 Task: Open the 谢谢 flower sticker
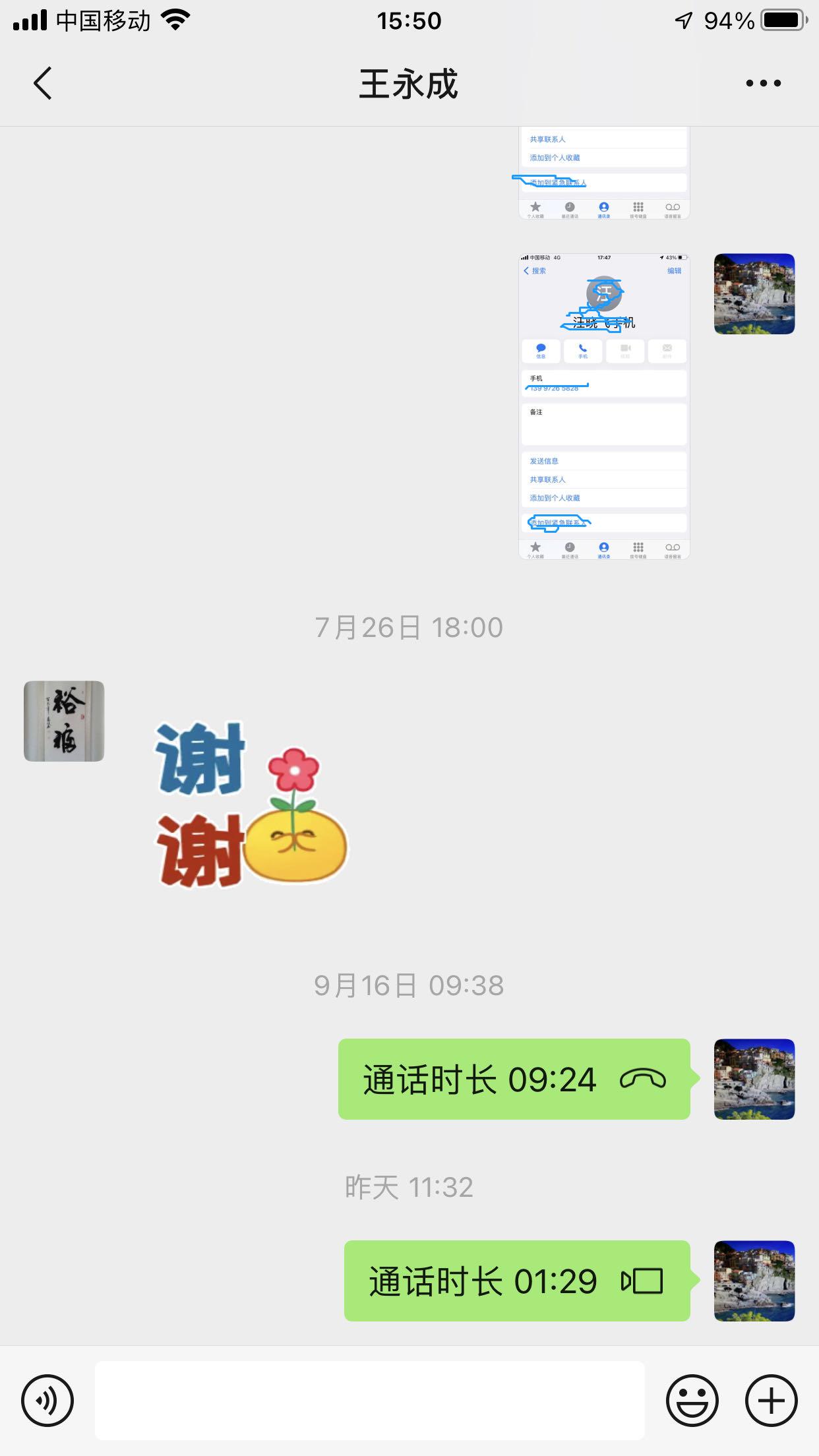pyautogui.click(x=251, y=804)
